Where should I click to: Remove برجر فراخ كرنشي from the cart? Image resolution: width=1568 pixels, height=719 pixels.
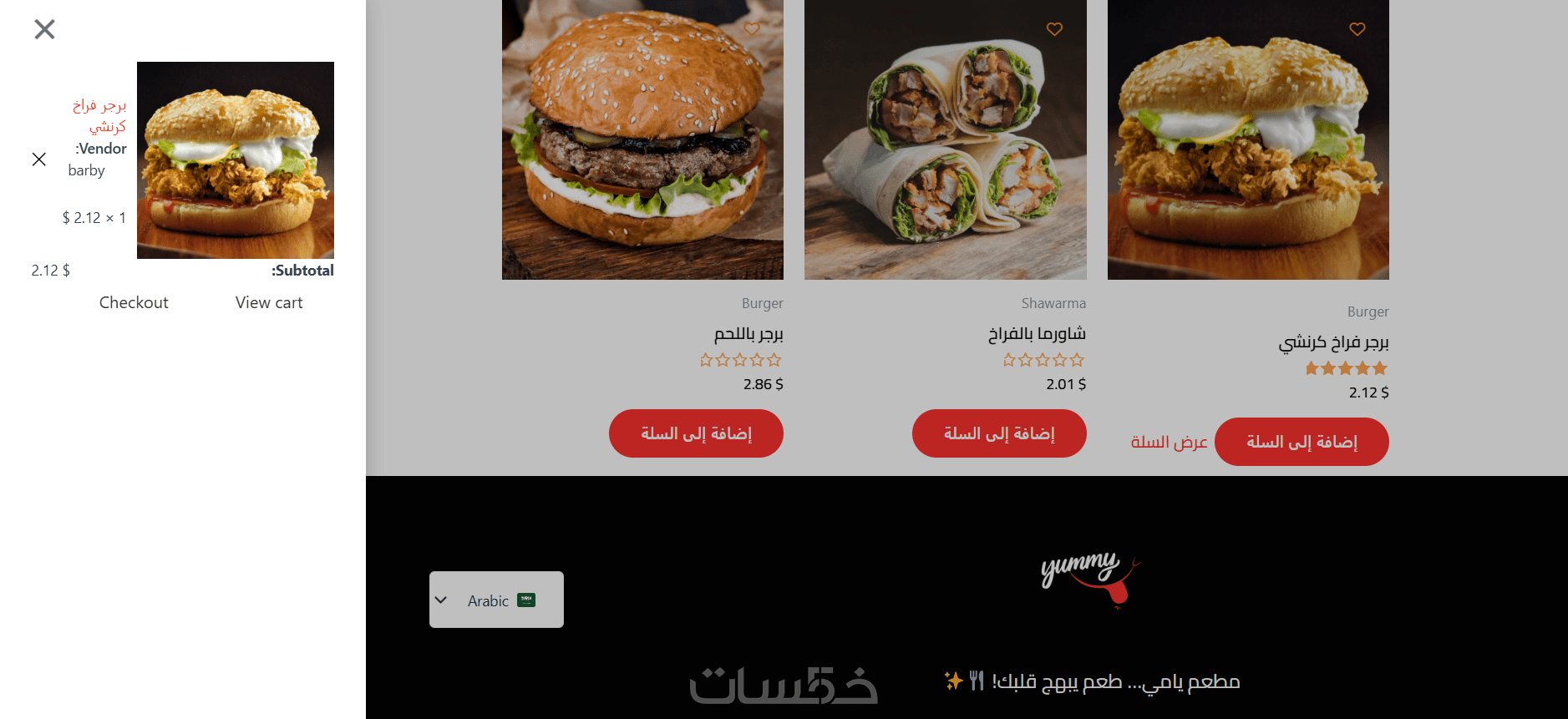pos(39,159)
